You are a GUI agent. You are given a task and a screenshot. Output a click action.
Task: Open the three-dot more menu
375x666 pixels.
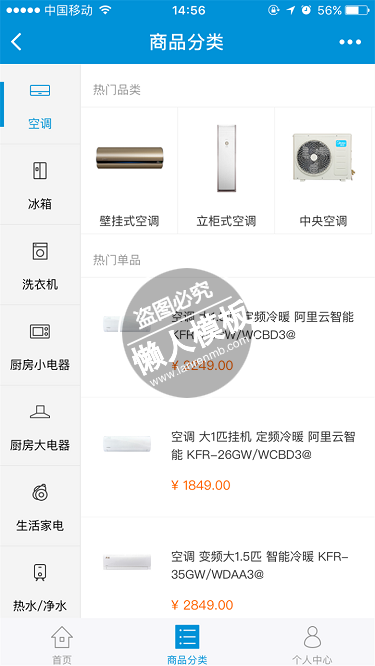[x=350, y=42]
